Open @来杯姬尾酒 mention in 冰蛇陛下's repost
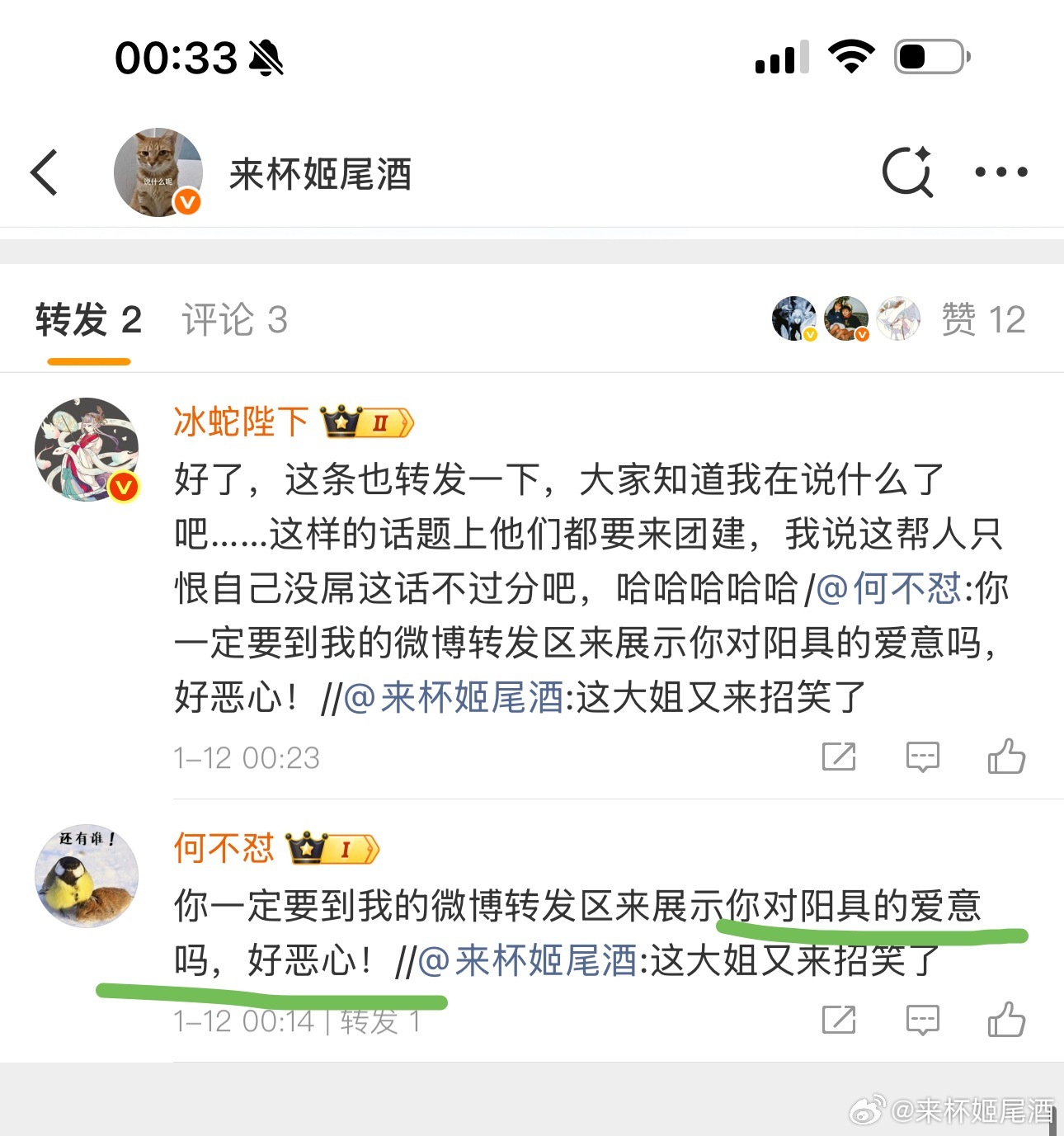Image resolution: width=1064 pixels, height=1136 pixels. pos(454,698)
